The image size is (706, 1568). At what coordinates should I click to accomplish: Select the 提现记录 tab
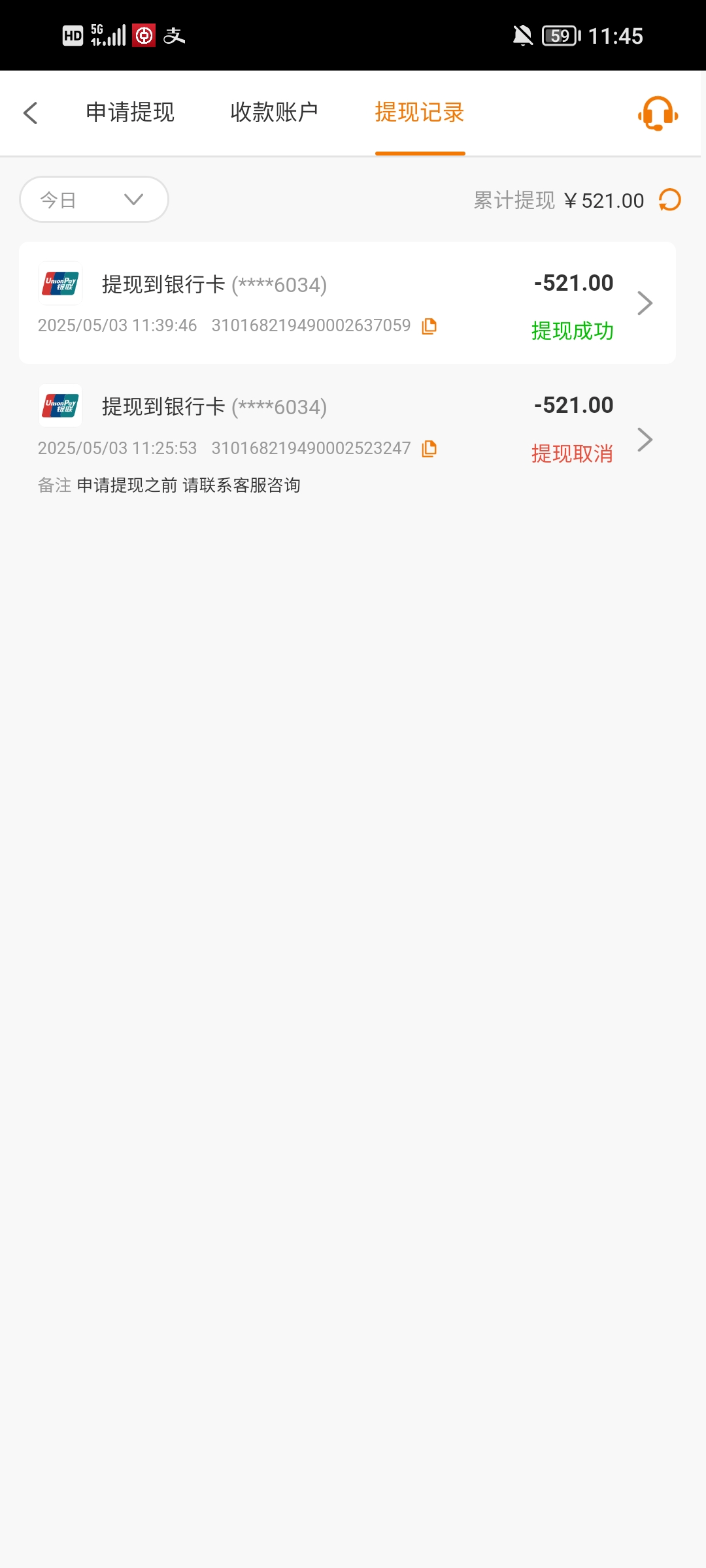420,112
